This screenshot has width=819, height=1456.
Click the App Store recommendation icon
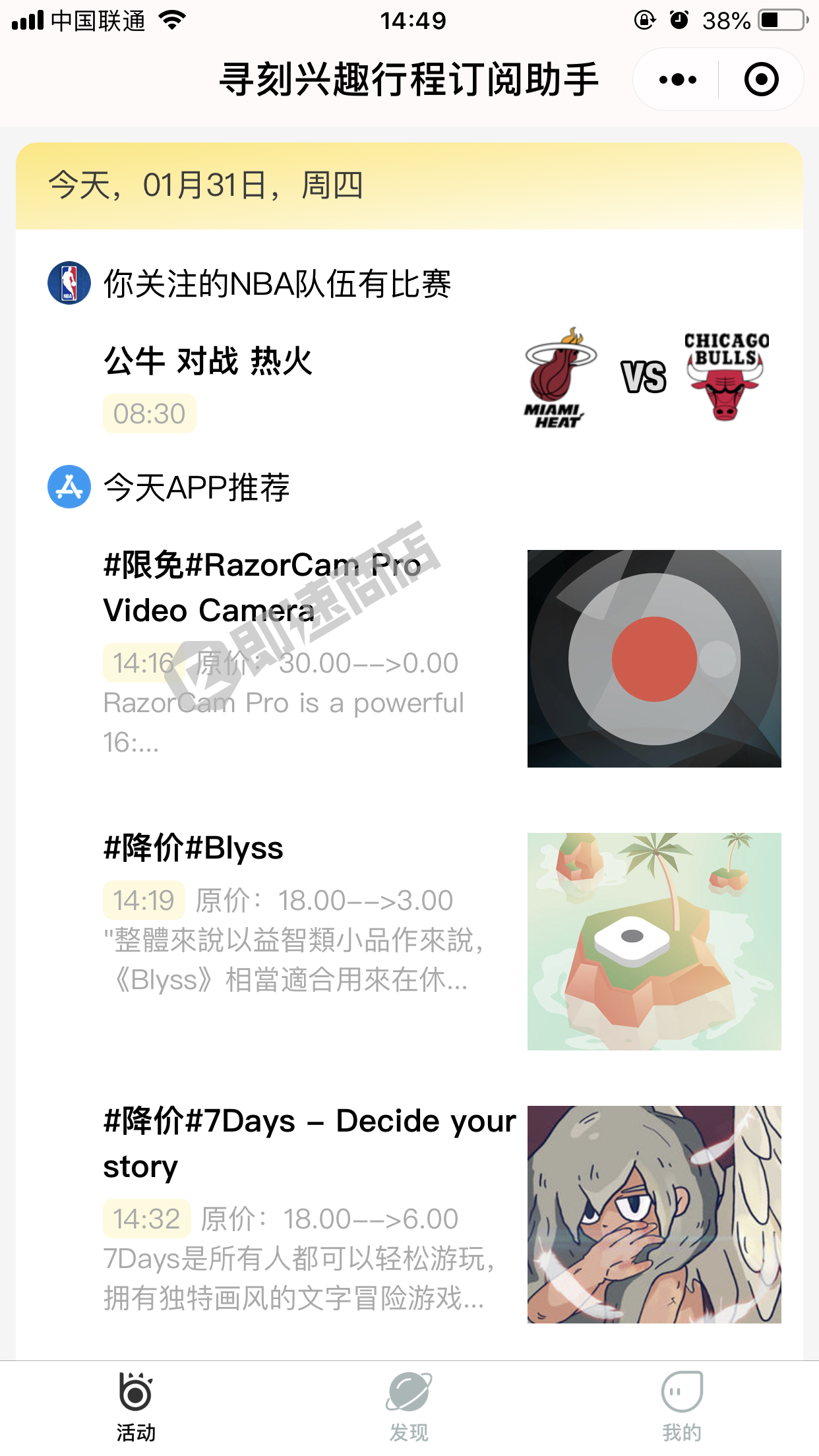[x=69, y=488]
